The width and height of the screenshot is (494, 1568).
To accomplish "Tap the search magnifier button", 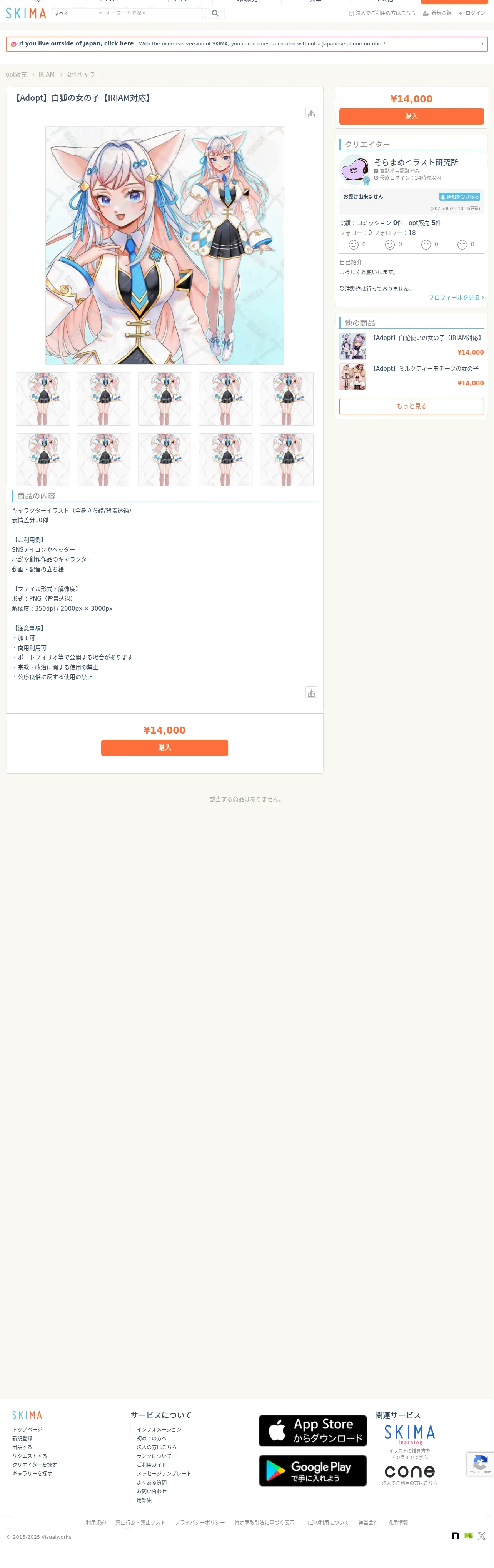I will click(215, 13).
